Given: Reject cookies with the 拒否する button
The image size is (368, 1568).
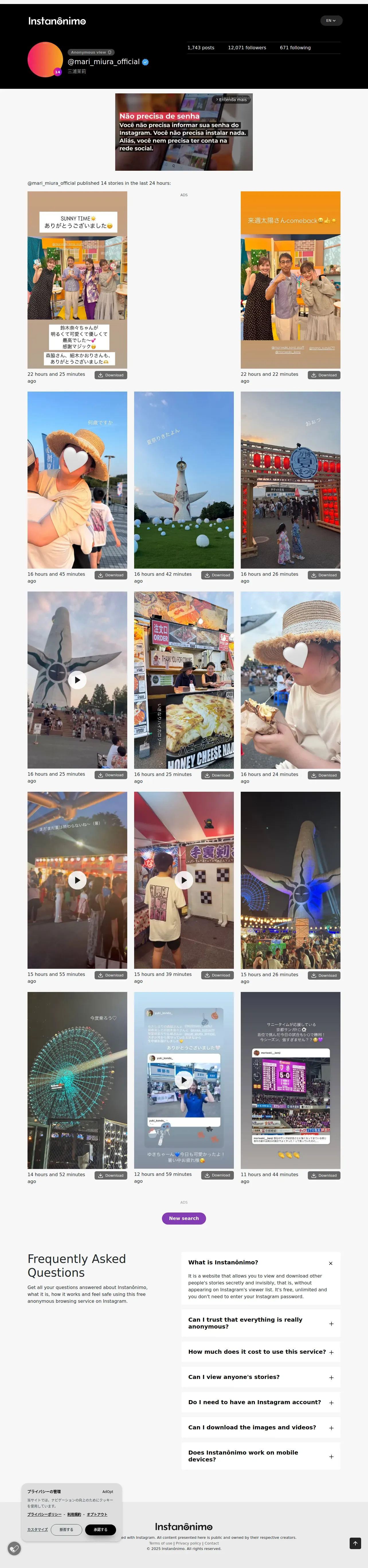Looking at the screenshot, I should (66, 1529).
